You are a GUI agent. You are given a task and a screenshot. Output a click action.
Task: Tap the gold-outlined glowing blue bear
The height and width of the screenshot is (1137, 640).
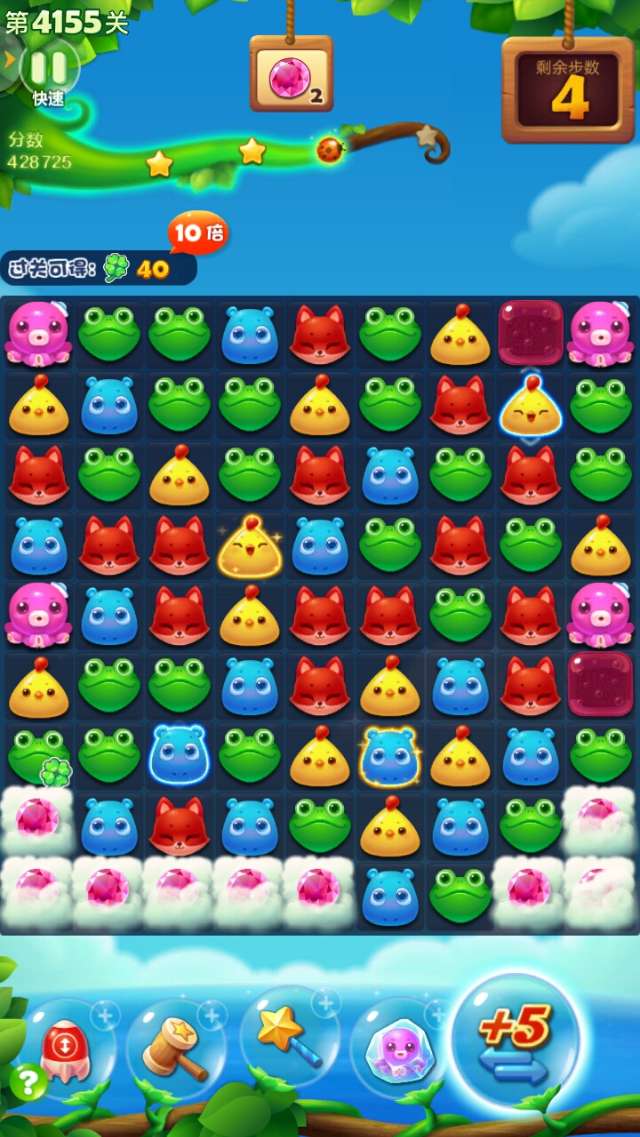pos(390,756)
